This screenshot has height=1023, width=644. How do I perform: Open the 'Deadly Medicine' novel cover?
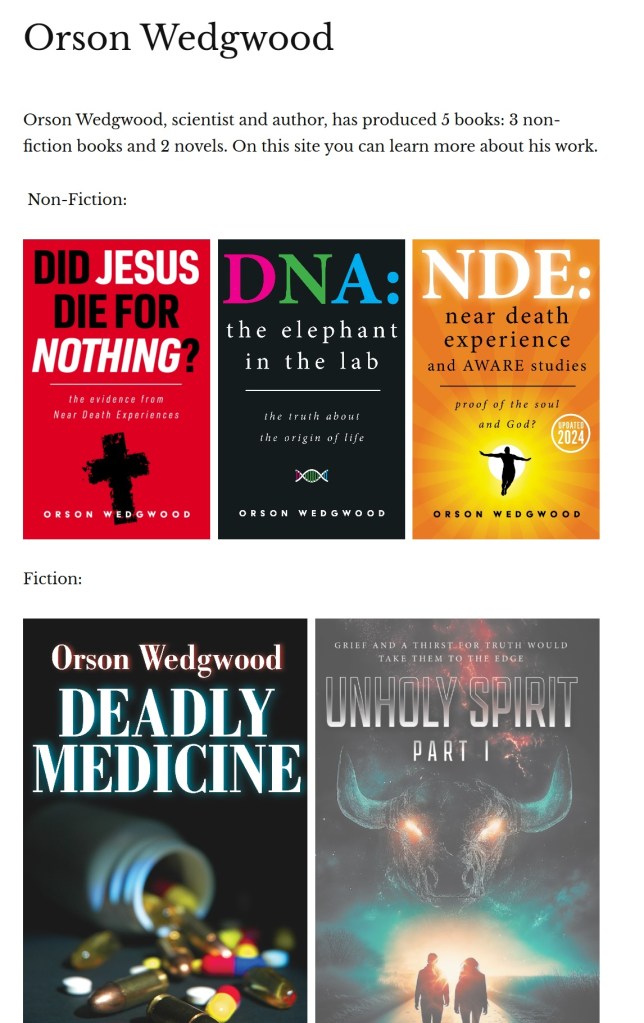[x=165, y=820]
